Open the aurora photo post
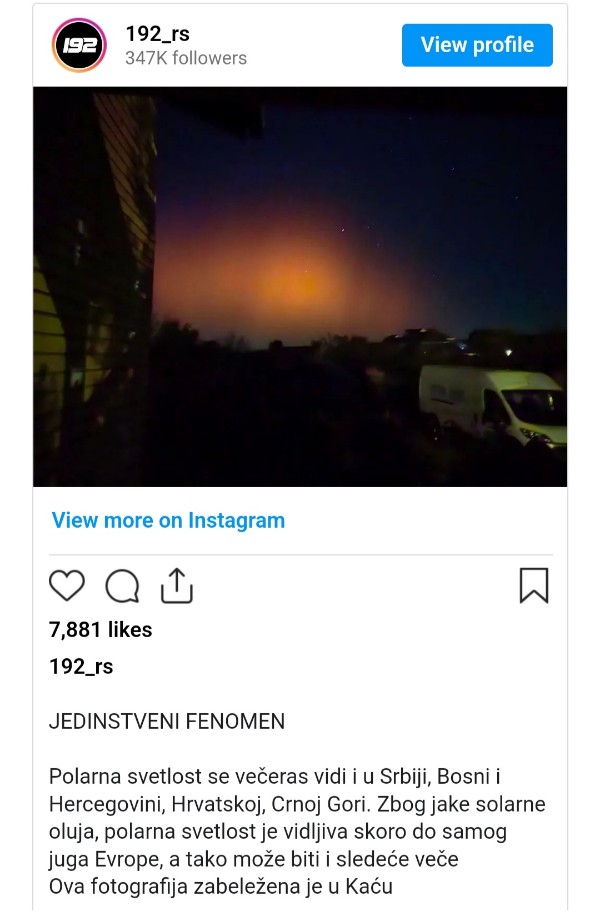The image size is (600, 916). point(300,287)
